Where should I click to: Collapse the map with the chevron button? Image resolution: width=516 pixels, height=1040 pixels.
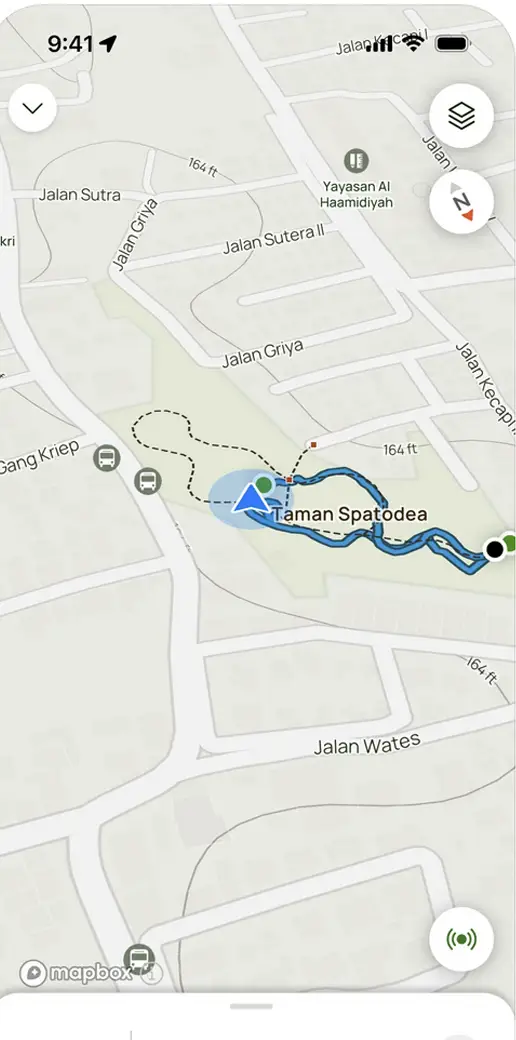click(32, 107)
